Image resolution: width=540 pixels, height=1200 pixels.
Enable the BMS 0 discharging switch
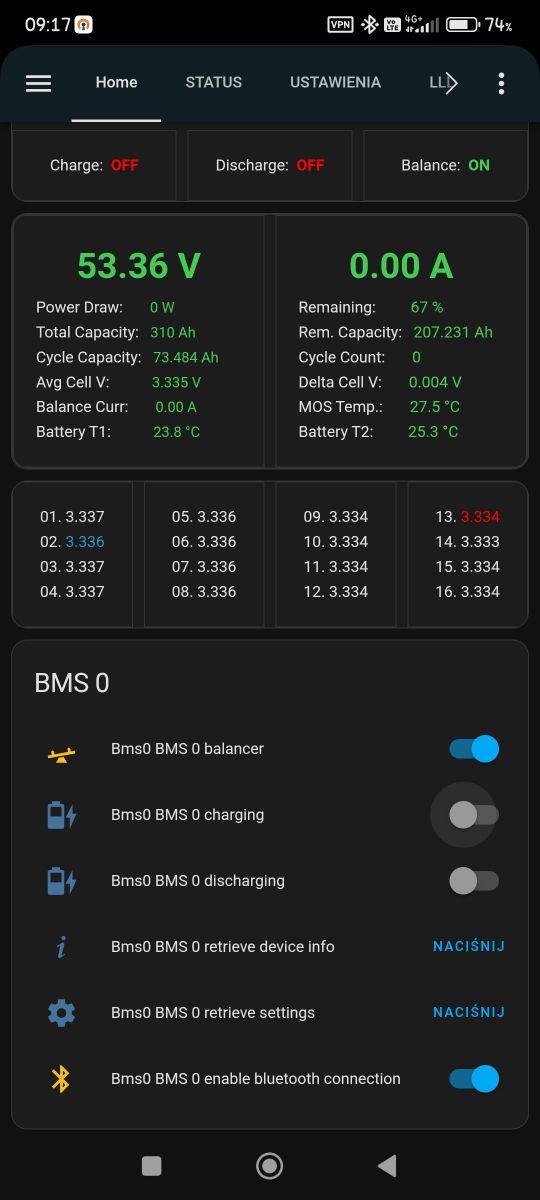(x=474, y=881)
